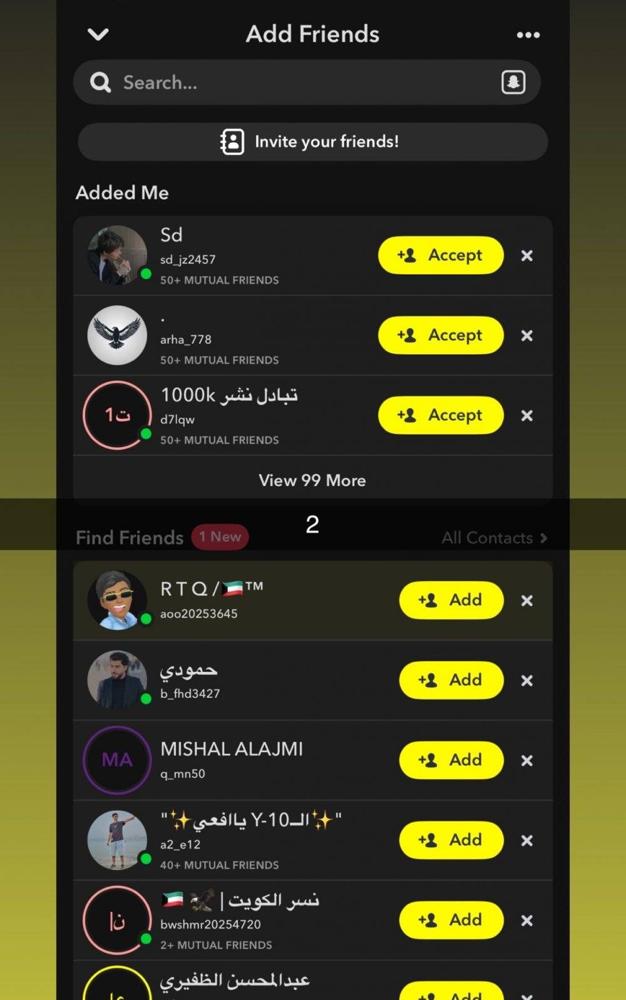The width and height of the screenshot is (626, 1000).
Task: Open All Contacts list
Action: (494, 538)
